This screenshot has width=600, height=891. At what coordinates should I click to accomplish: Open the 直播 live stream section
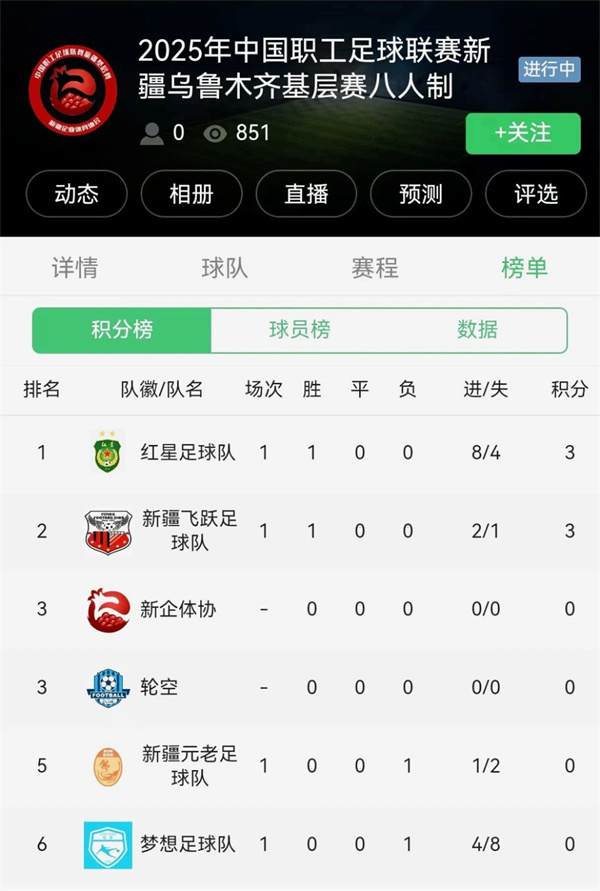pos(306,194)
